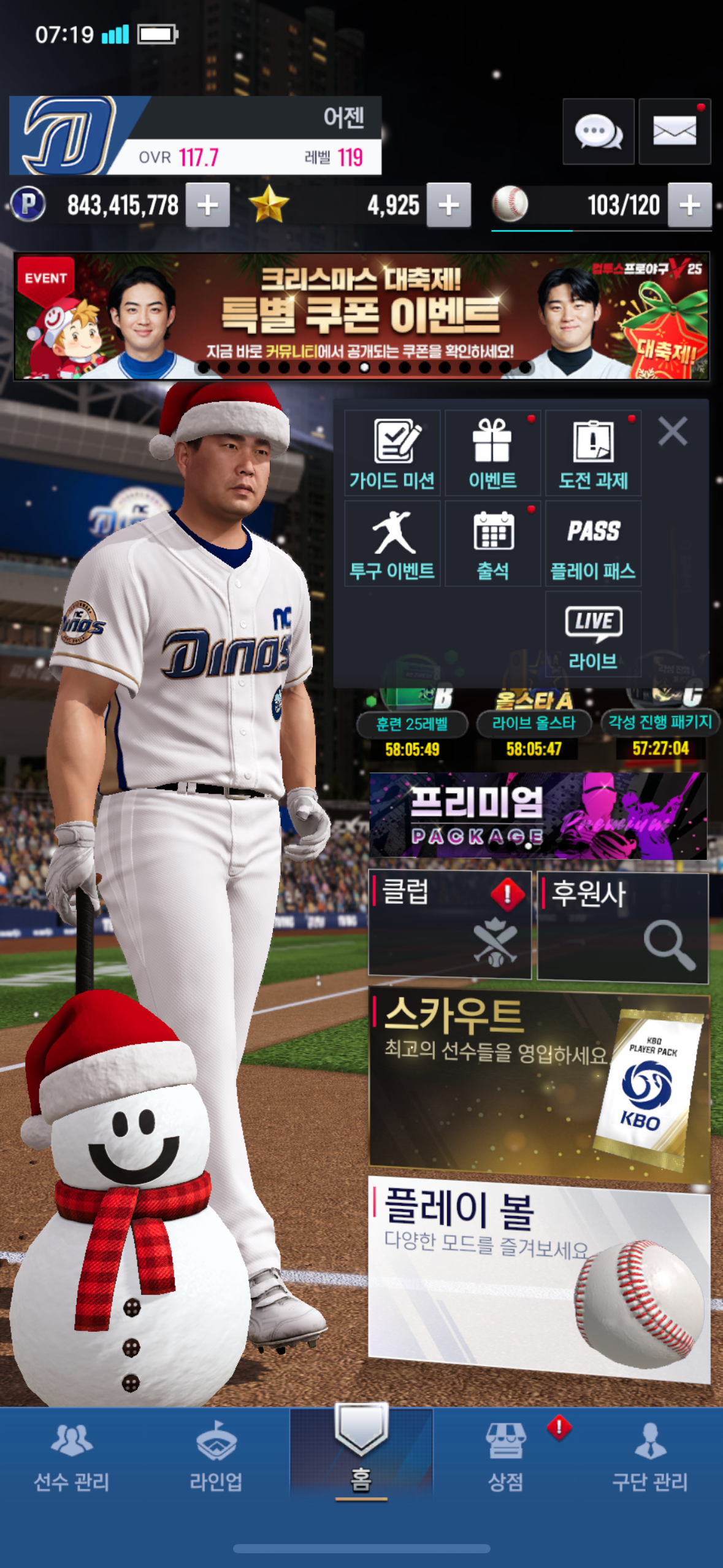Open the 프리미엄 PACKAGE banner

[x=538, y=815]
